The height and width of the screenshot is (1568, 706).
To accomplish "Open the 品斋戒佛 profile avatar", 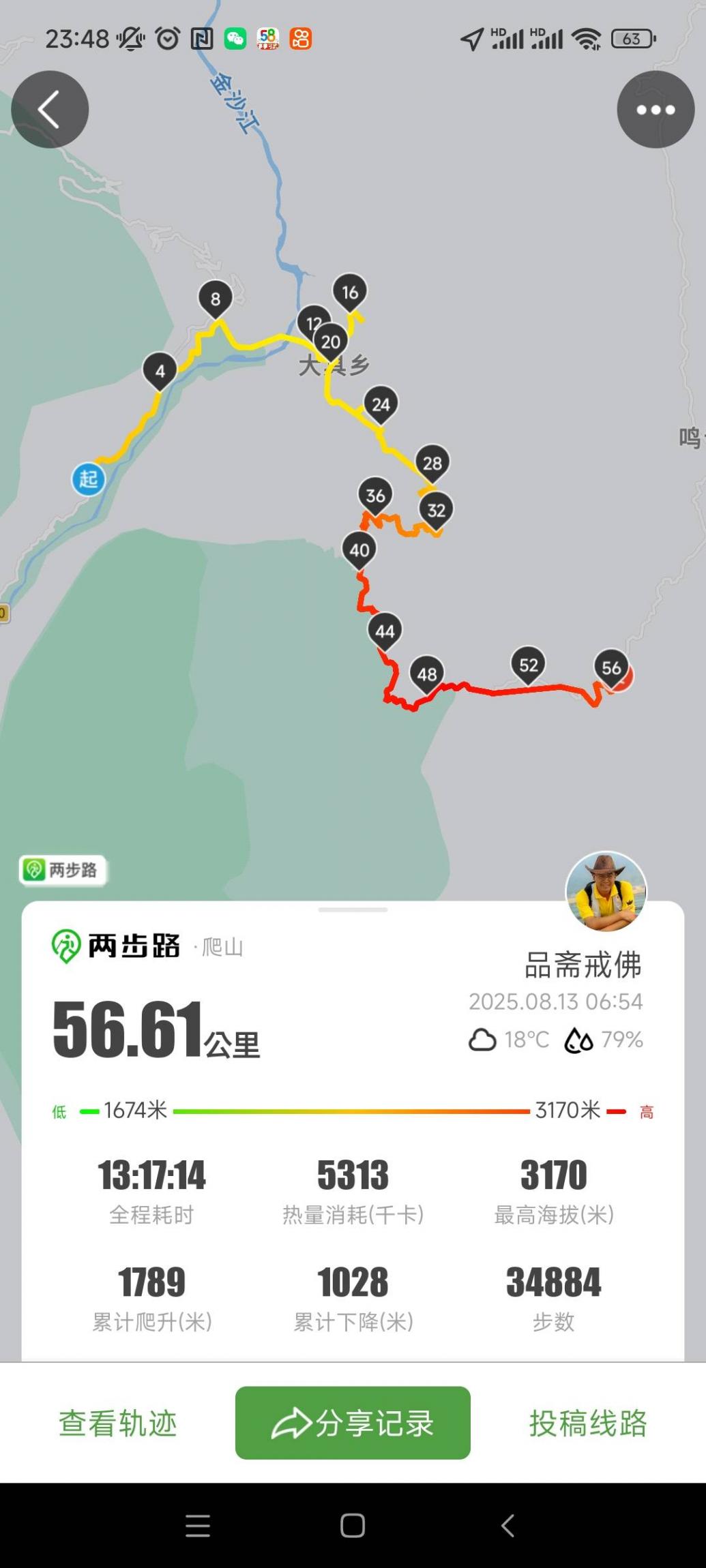I will pyautogui.click(x=606, y=892).
